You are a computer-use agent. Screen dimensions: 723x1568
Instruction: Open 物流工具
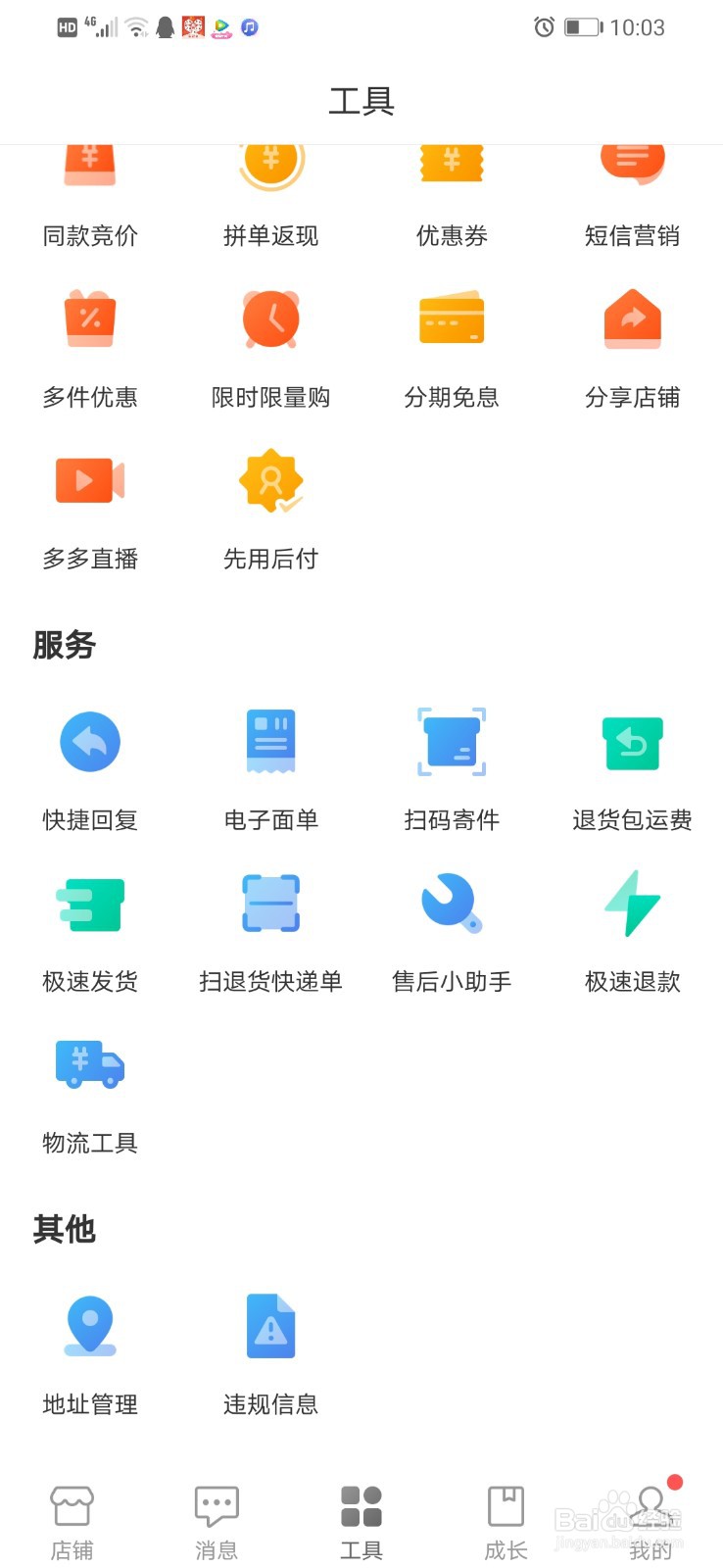[x=90, y=1095]
